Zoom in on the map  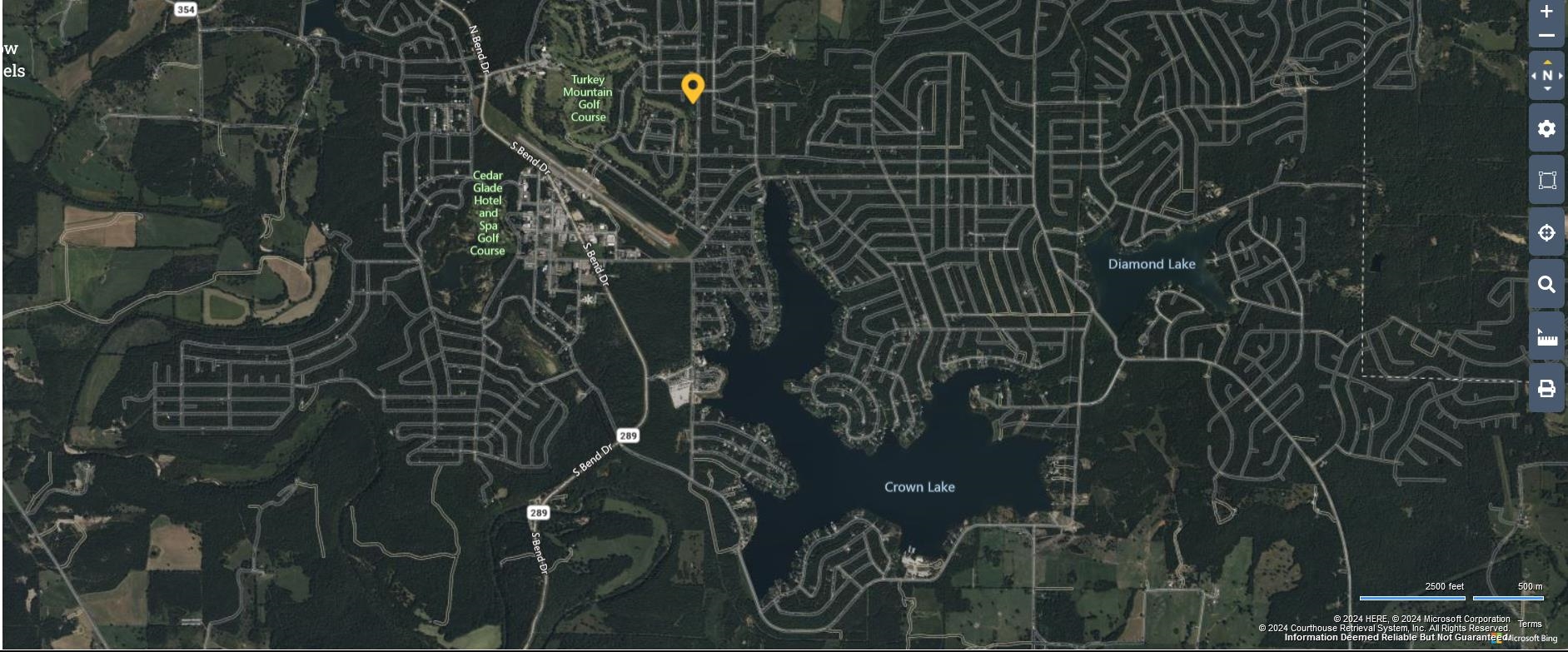coord(1546,12)
